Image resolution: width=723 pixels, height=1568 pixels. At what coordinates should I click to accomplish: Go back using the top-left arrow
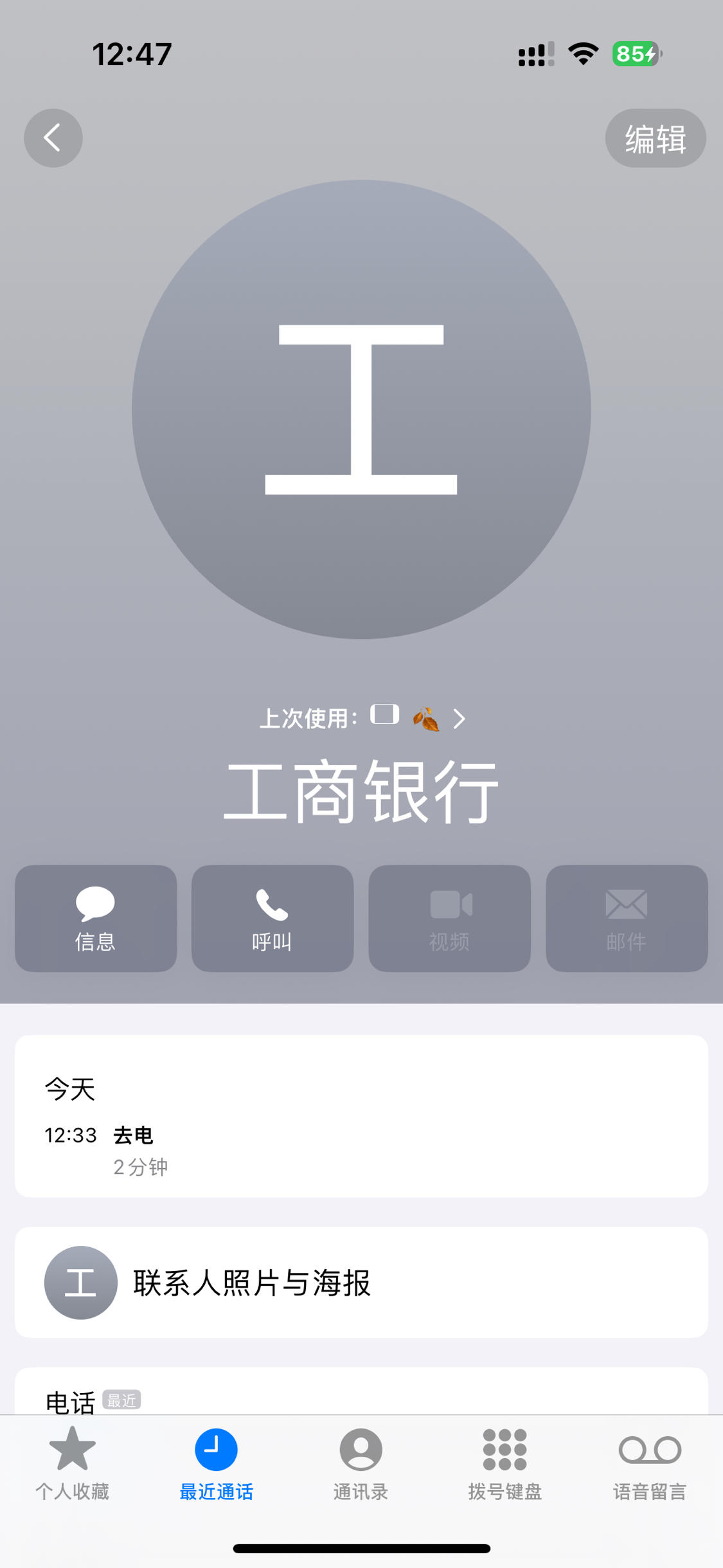[x=53, y=138]
